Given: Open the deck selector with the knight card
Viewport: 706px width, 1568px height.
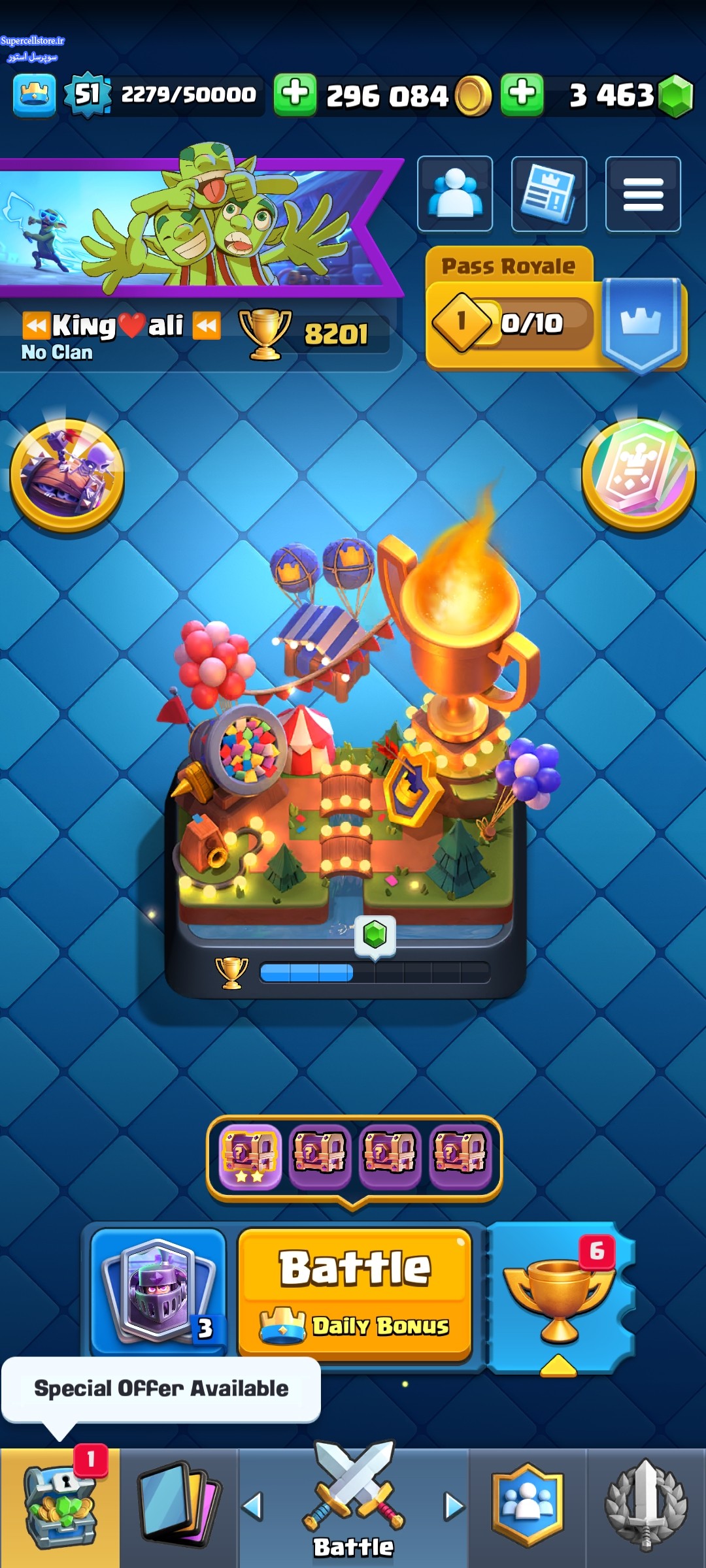Looking at the screenshot, I should (x=159, y=1290).
